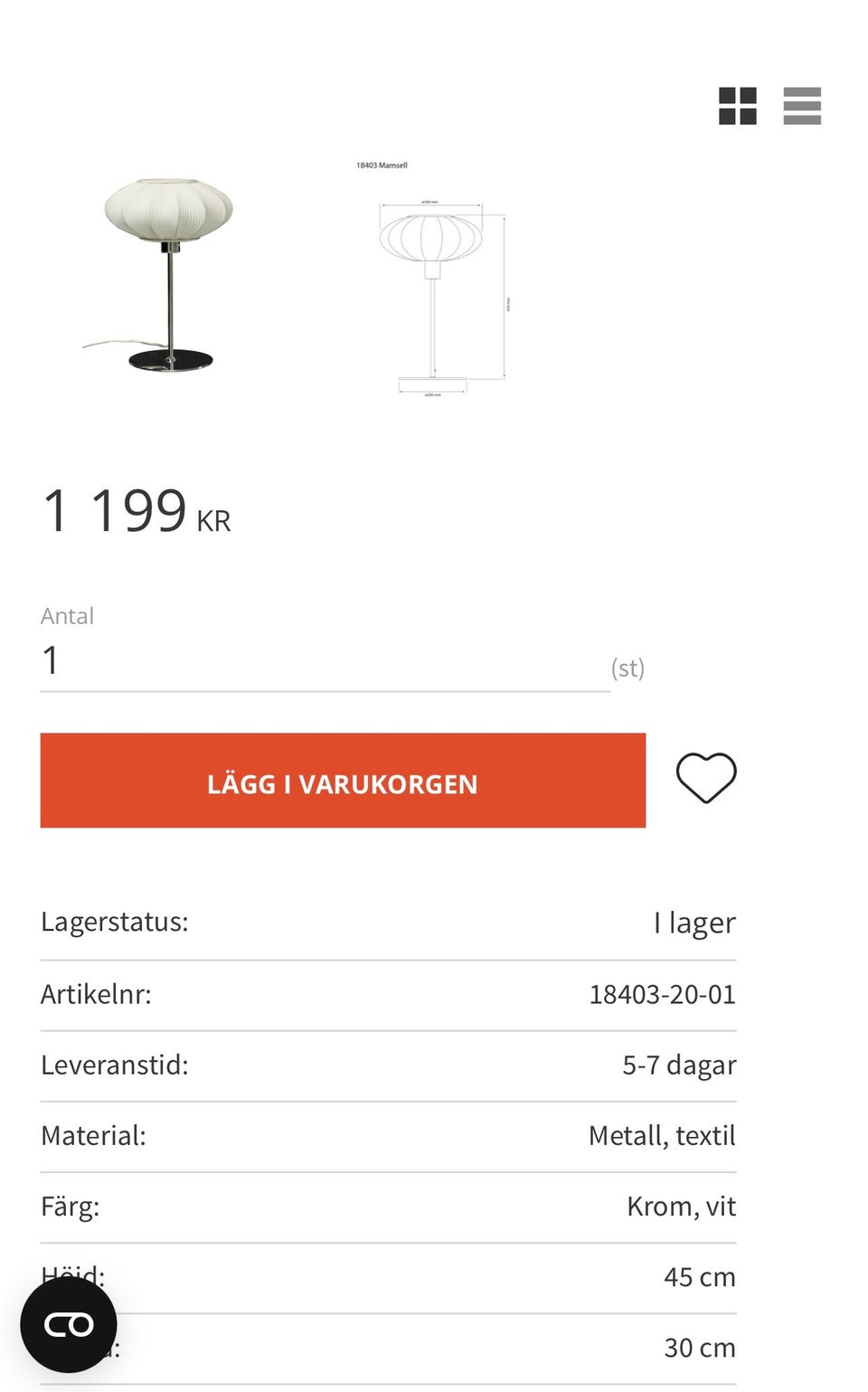Image resolution: width=868 pixels, height=1392 pixels.
Task: Click the price 1 199 KR
Action: coord(134,514)
